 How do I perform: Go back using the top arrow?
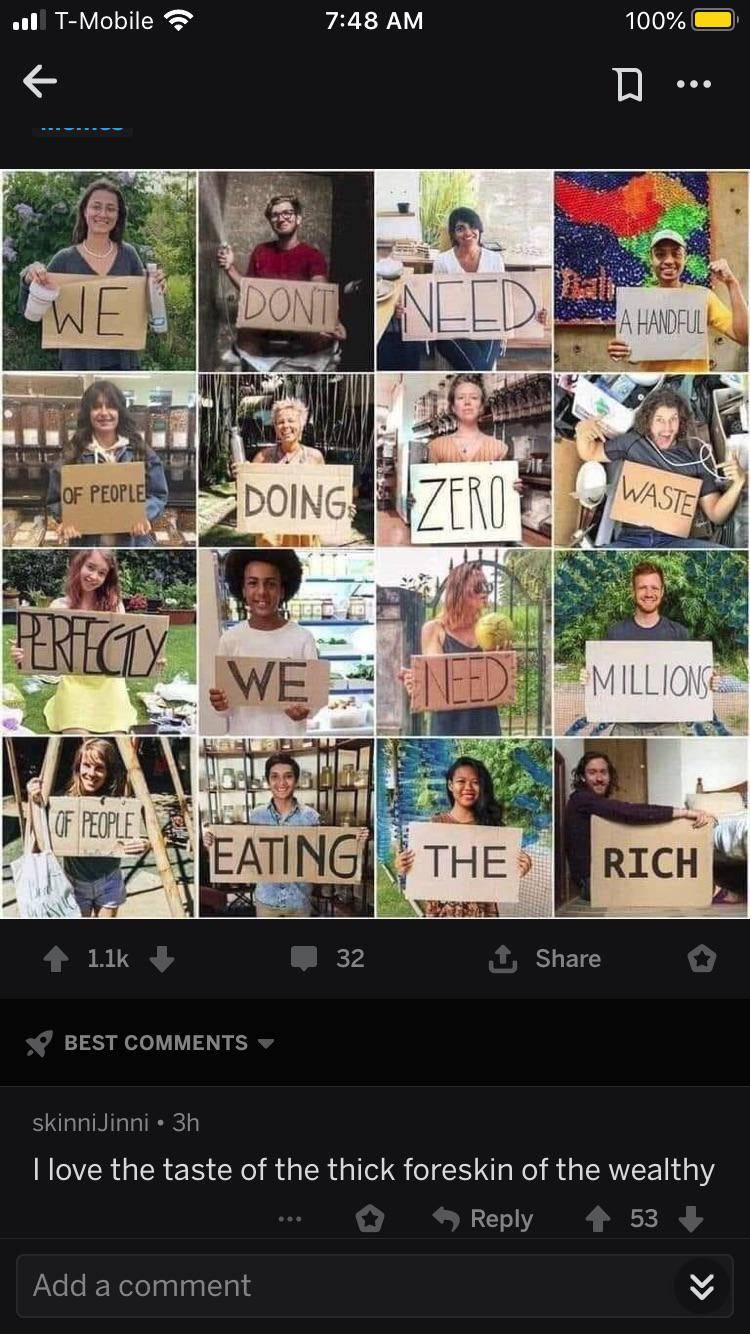[40, 82]
